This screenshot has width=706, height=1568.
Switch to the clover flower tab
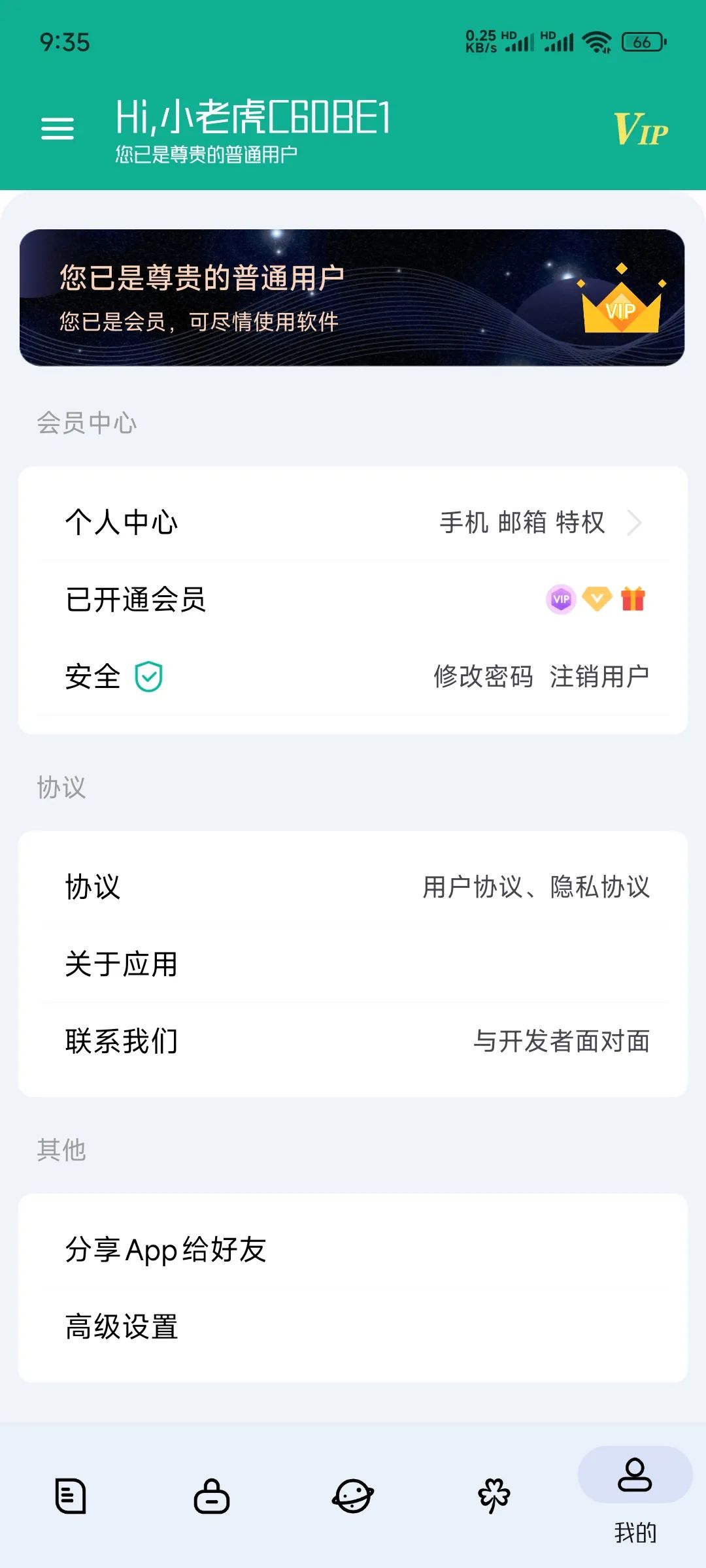494,1495
